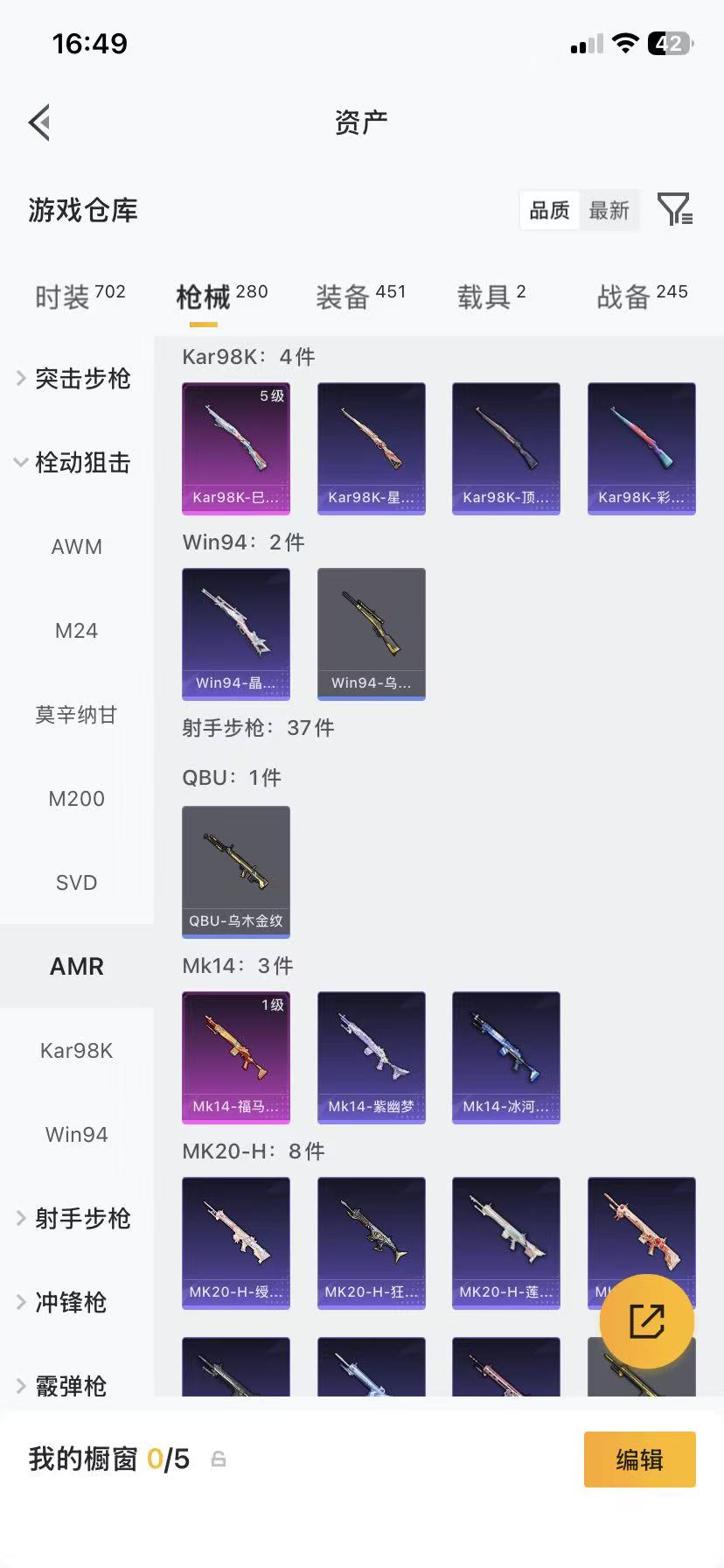The width and height of the screenshot is (724, 1568).
Task: Sort the warehouse by 品质
Action: click(549, 211)
